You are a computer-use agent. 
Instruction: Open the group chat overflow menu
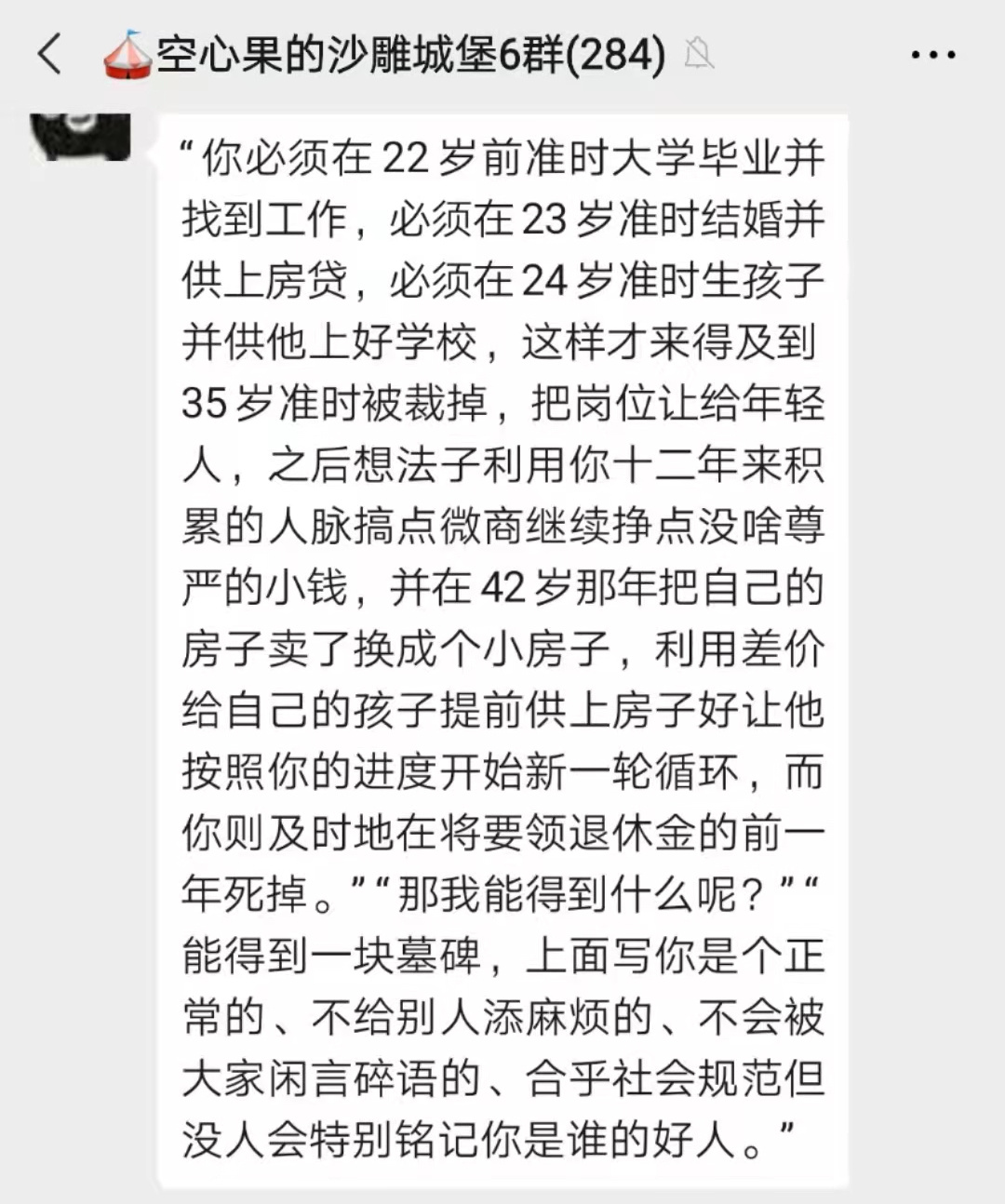[932, 55]
